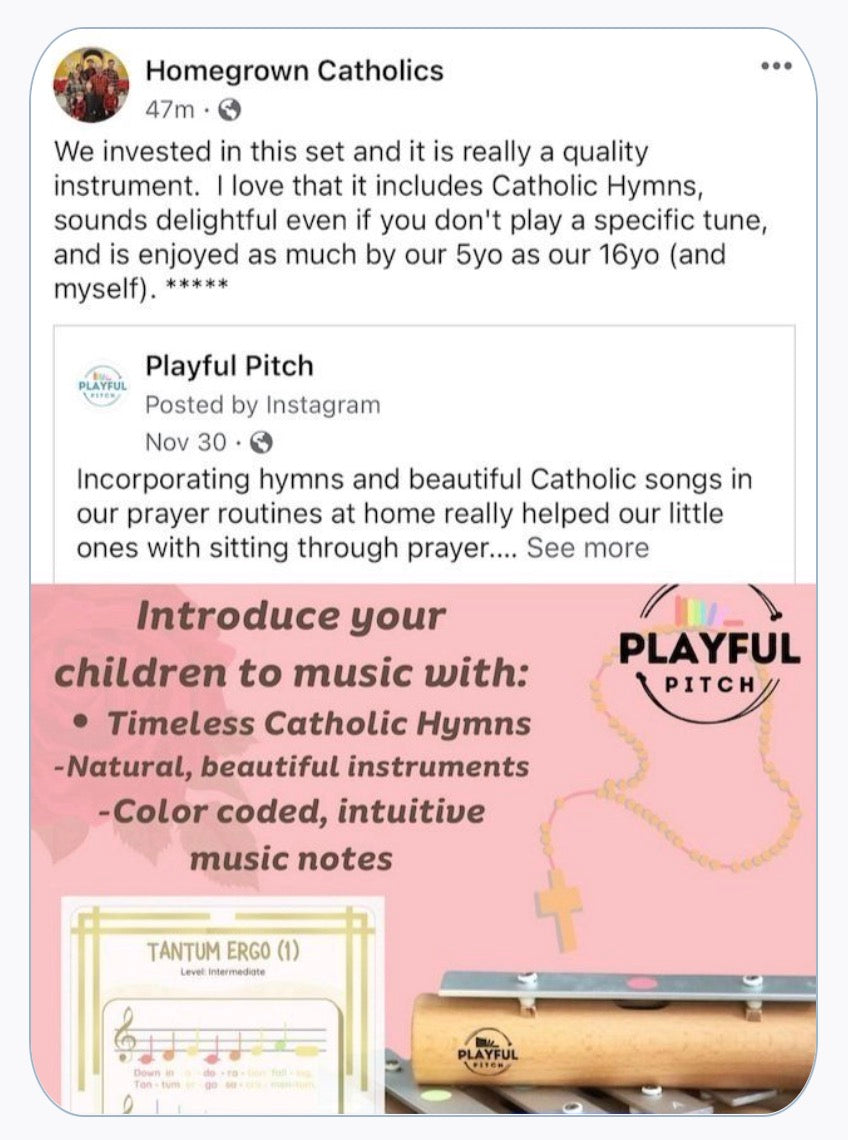Open Homegrown Catholics profile picture
Screen dimensions: 848x1140
click(91, 85)
